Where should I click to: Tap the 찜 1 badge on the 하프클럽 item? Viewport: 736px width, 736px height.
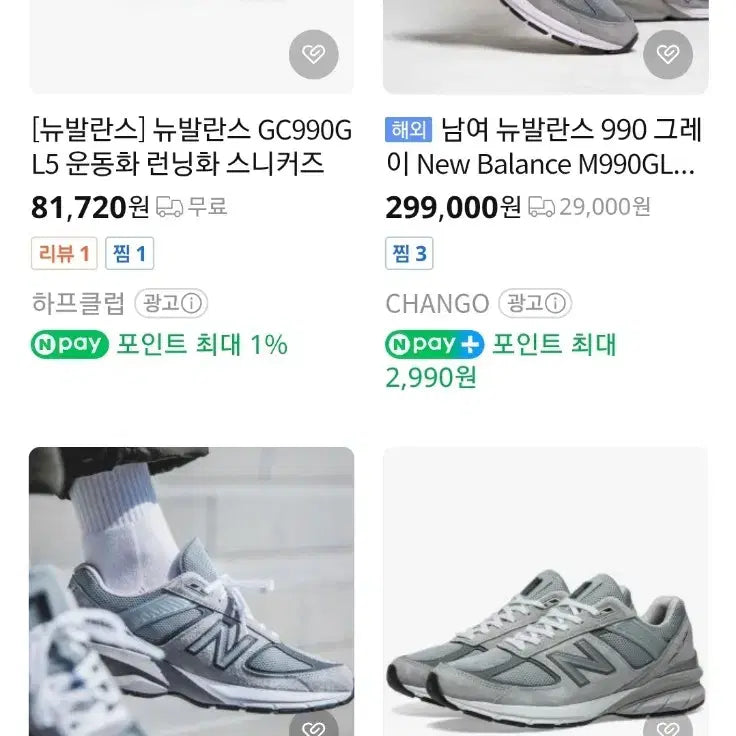click(x=129, y=254)
